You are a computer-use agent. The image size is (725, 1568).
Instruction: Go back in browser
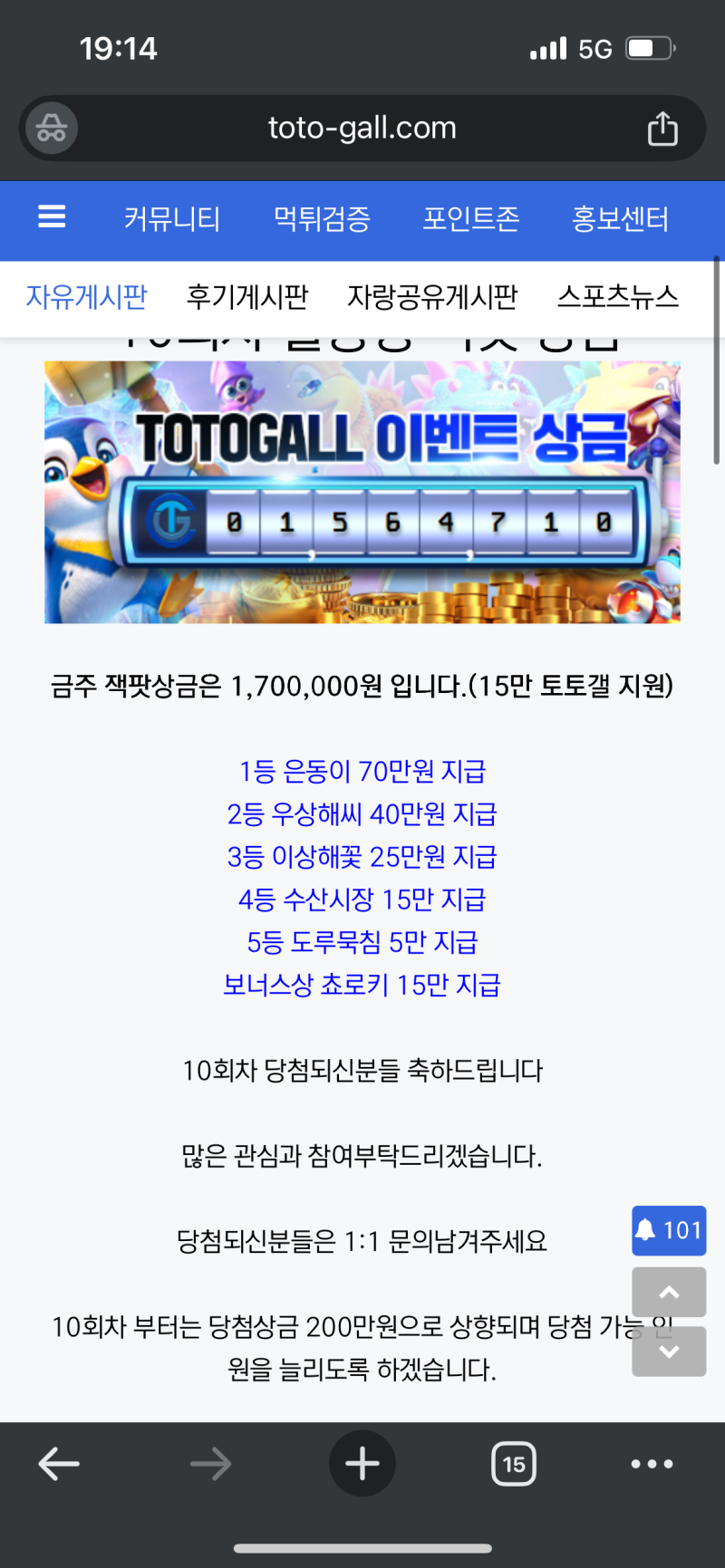pos(60,1464)
